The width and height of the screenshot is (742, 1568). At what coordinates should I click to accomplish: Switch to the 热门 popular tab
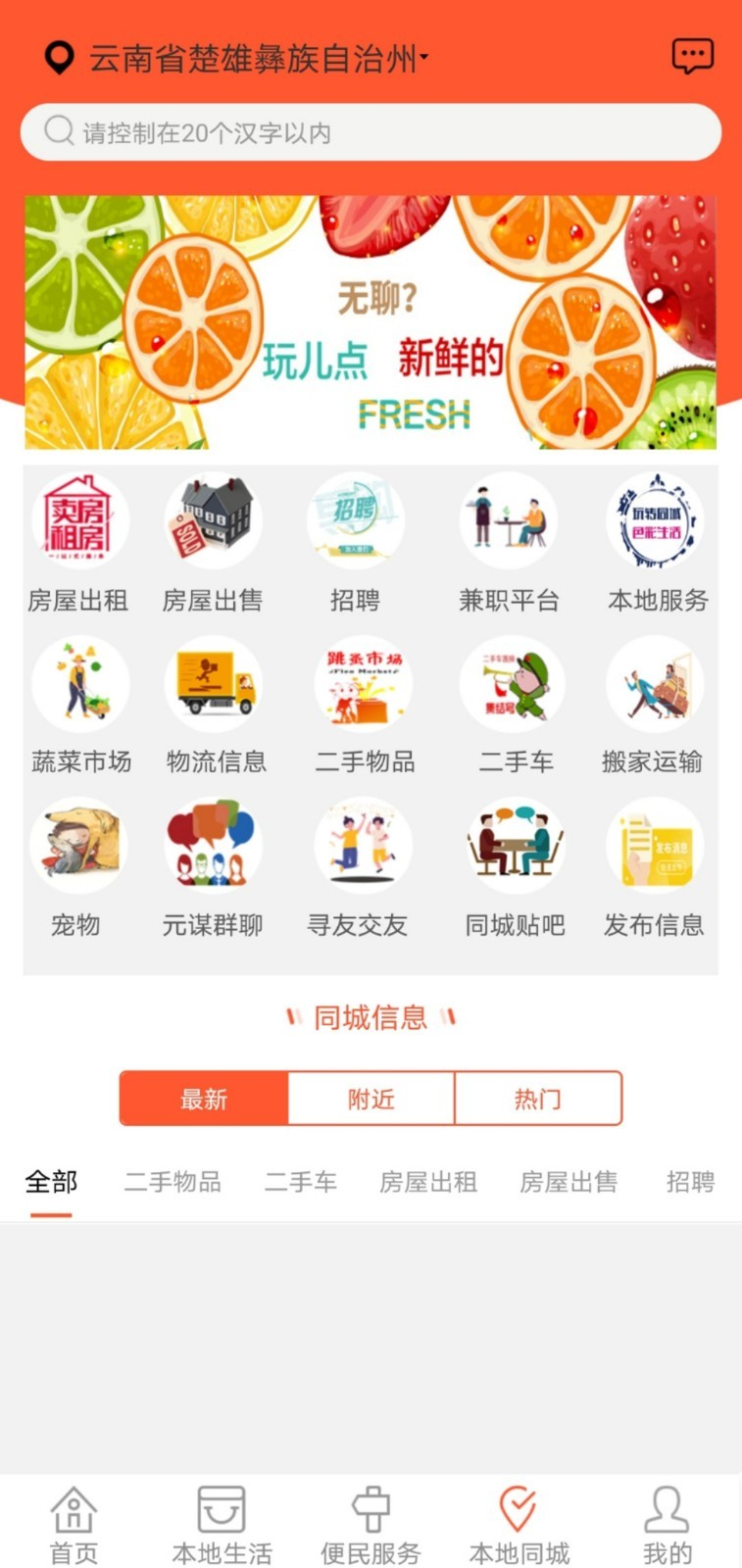pos(537,1099)
